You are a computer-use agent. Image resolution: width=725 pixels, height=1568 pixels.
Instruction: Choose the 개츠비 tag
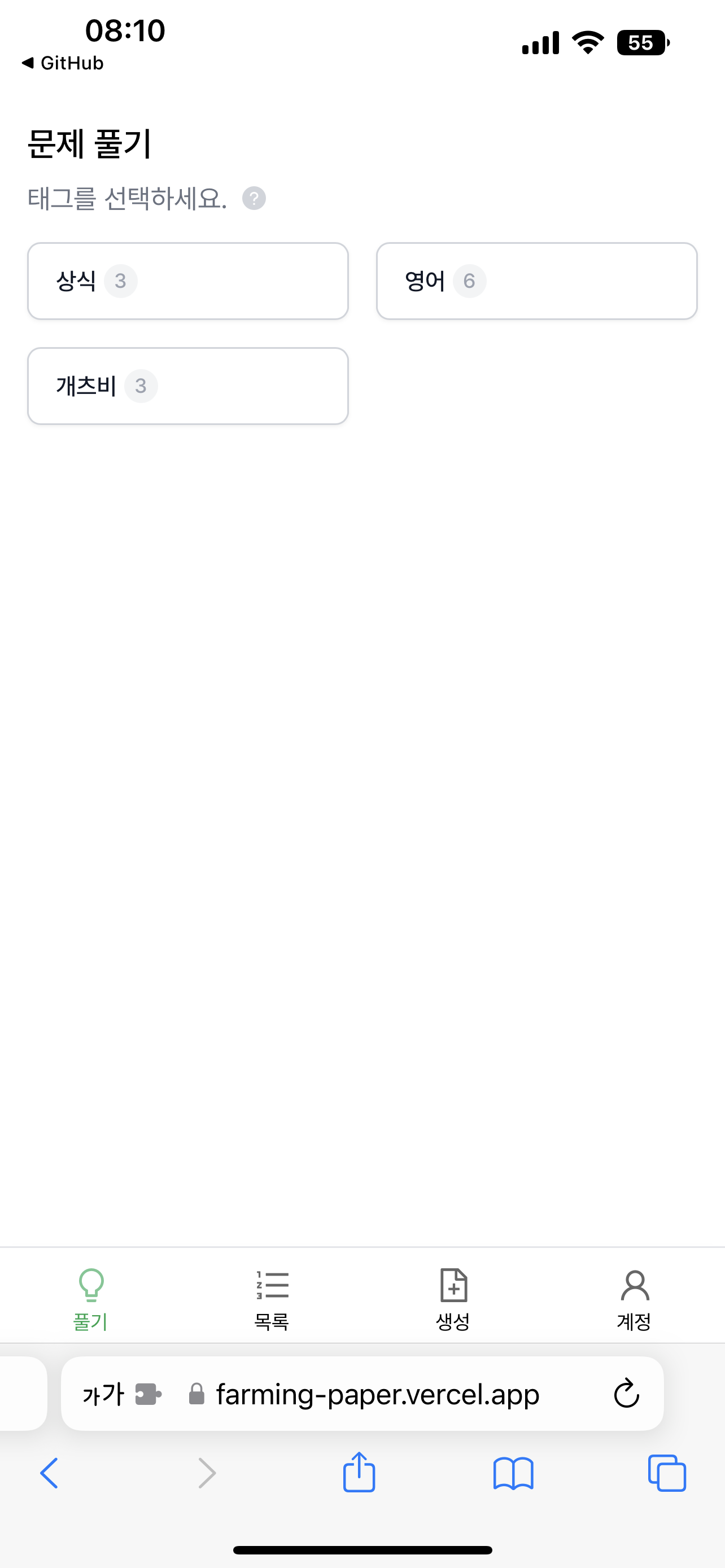click(x=187, y=386)
